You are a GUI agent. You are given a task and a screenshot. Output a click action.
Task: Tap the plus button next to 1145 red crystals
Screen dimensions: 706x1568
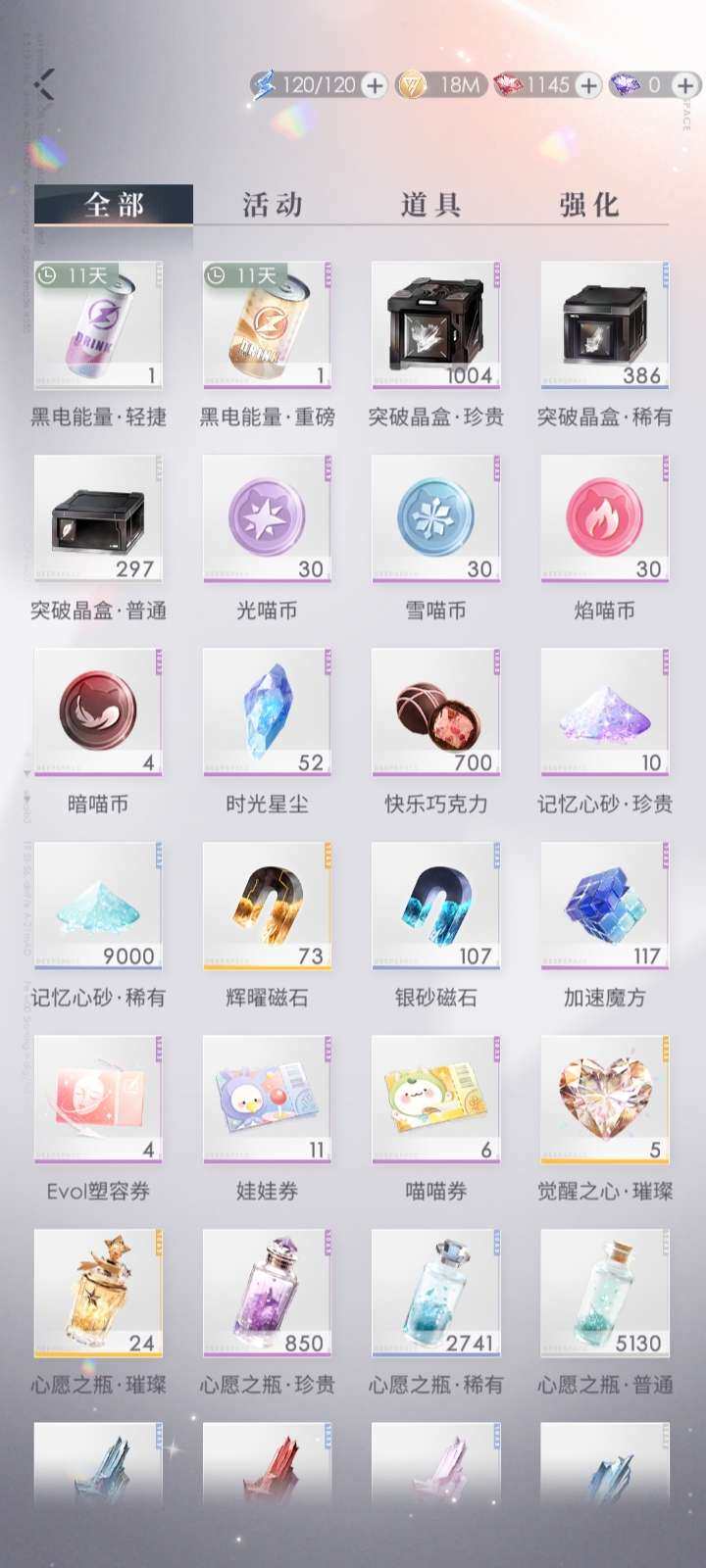point(586,86)
